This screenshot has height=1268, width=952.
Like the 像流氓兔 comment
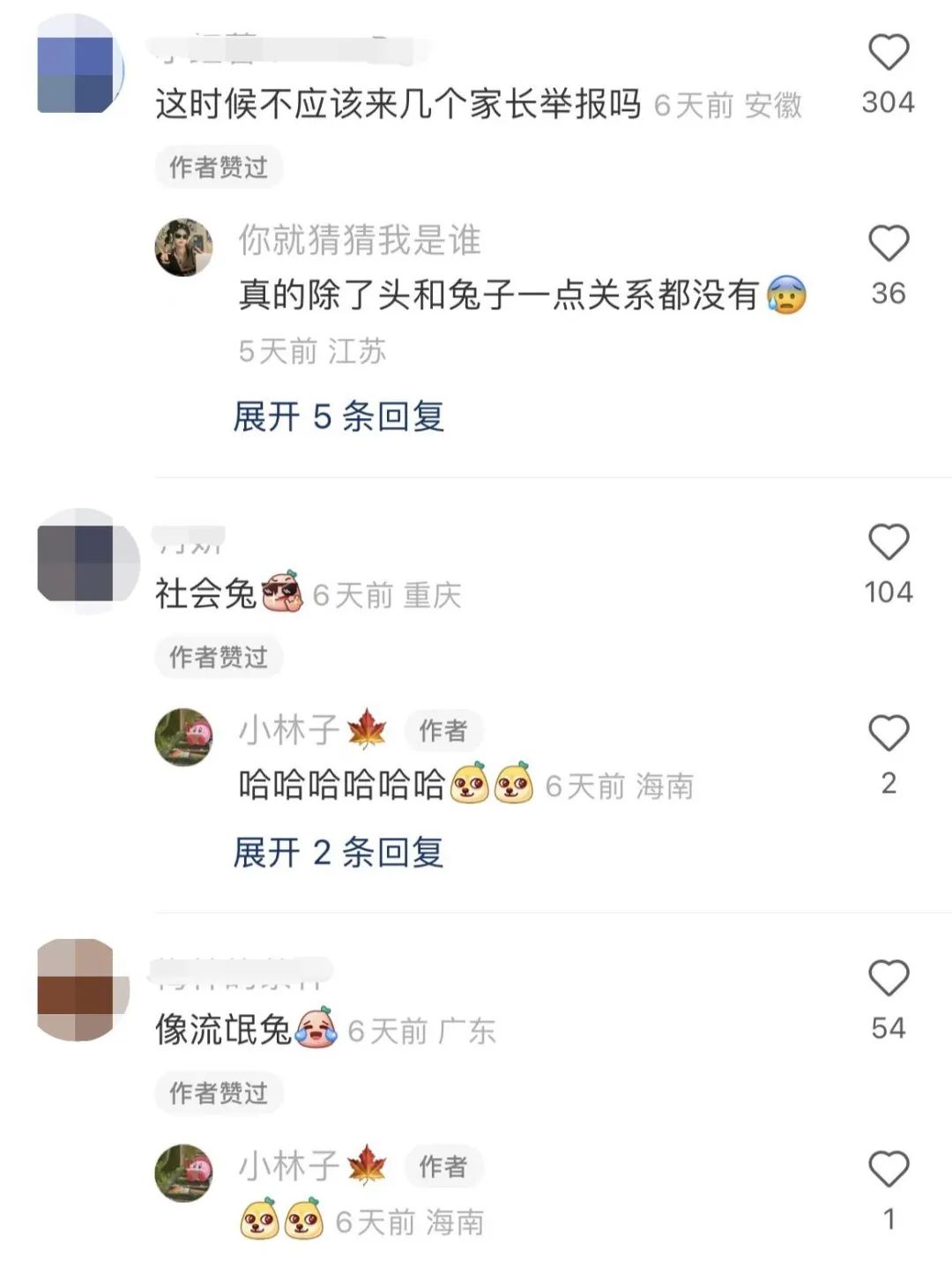tap(888, 978)
